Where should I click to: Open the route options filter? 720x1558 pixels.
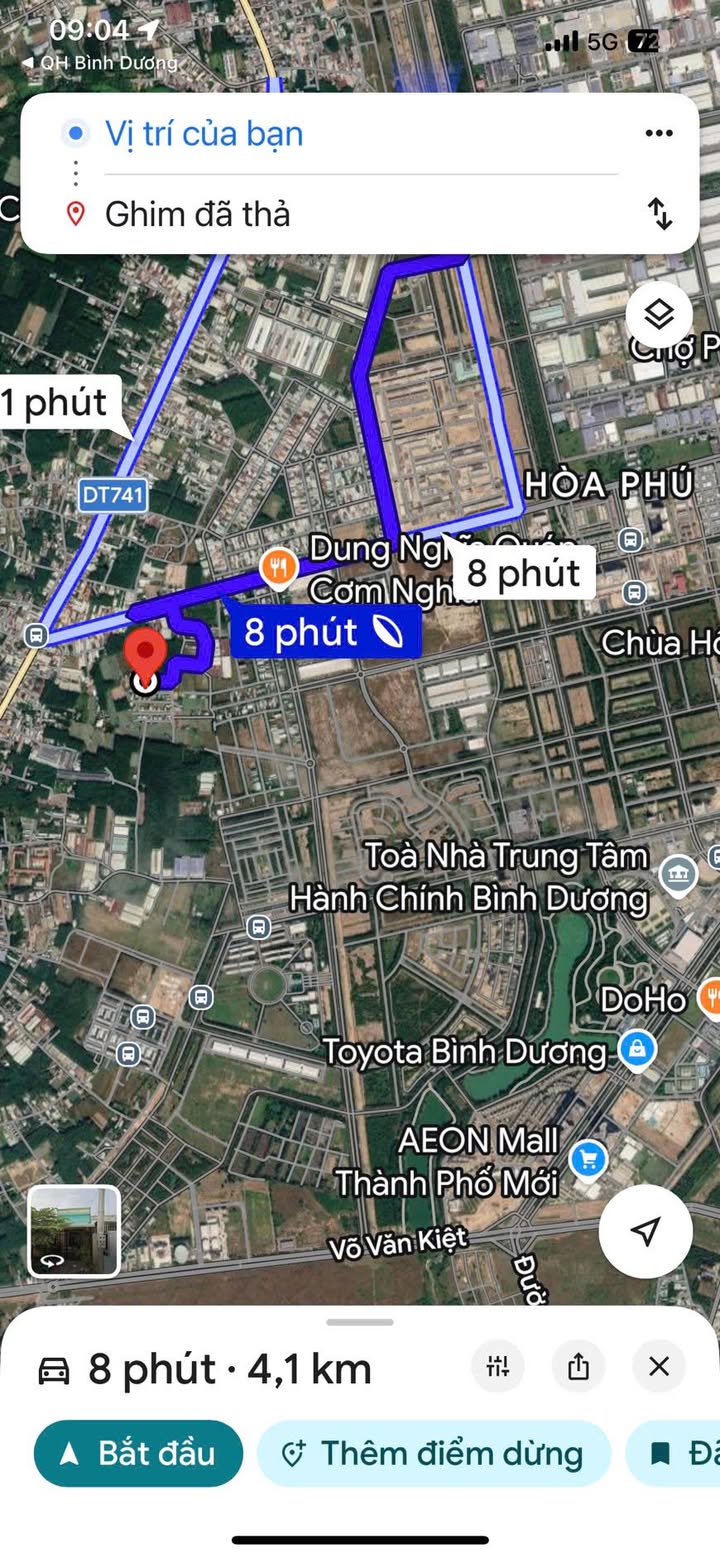498,1366
